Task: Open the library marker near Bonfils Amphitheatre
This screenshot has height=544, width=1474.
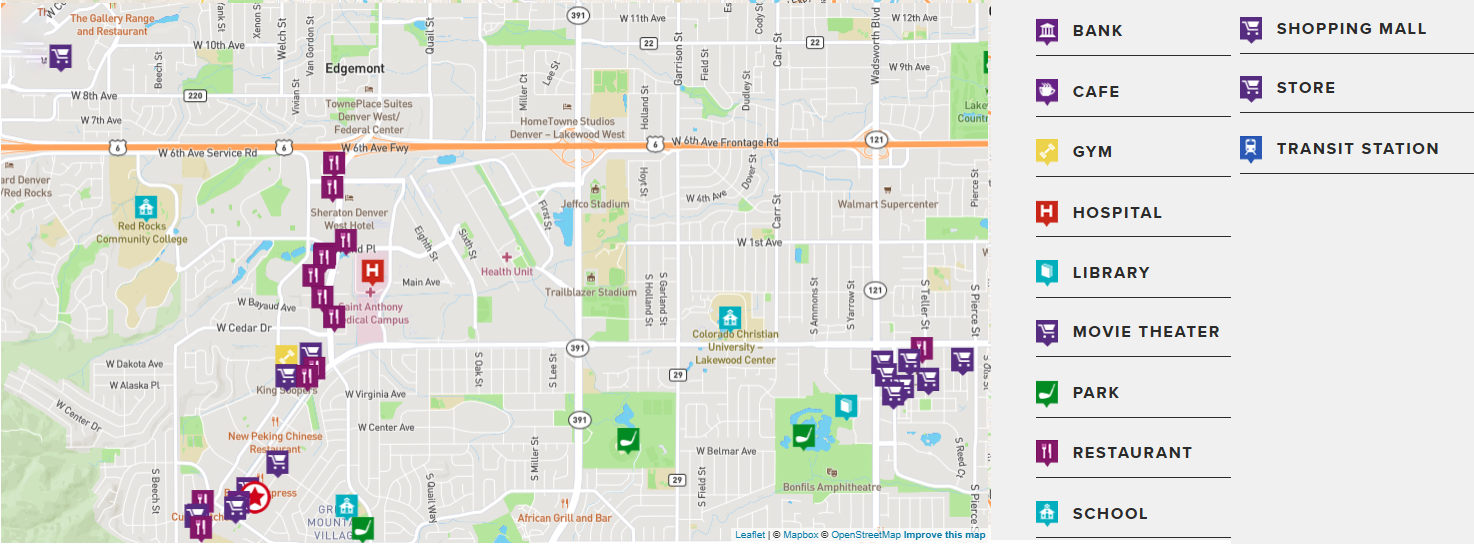Action: point(846,405)
